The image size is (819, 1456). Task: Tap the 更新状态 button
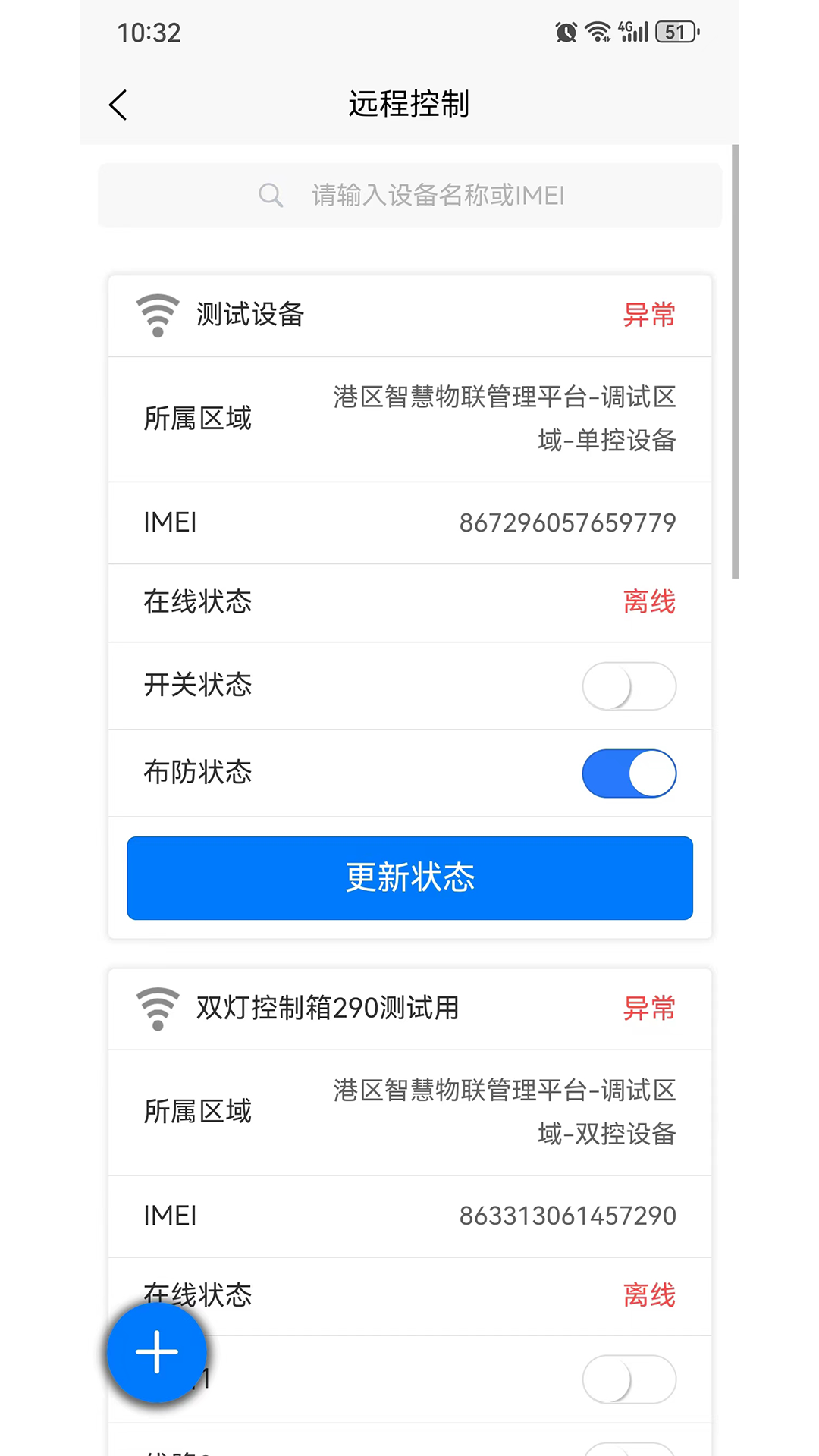pos(409,877)
